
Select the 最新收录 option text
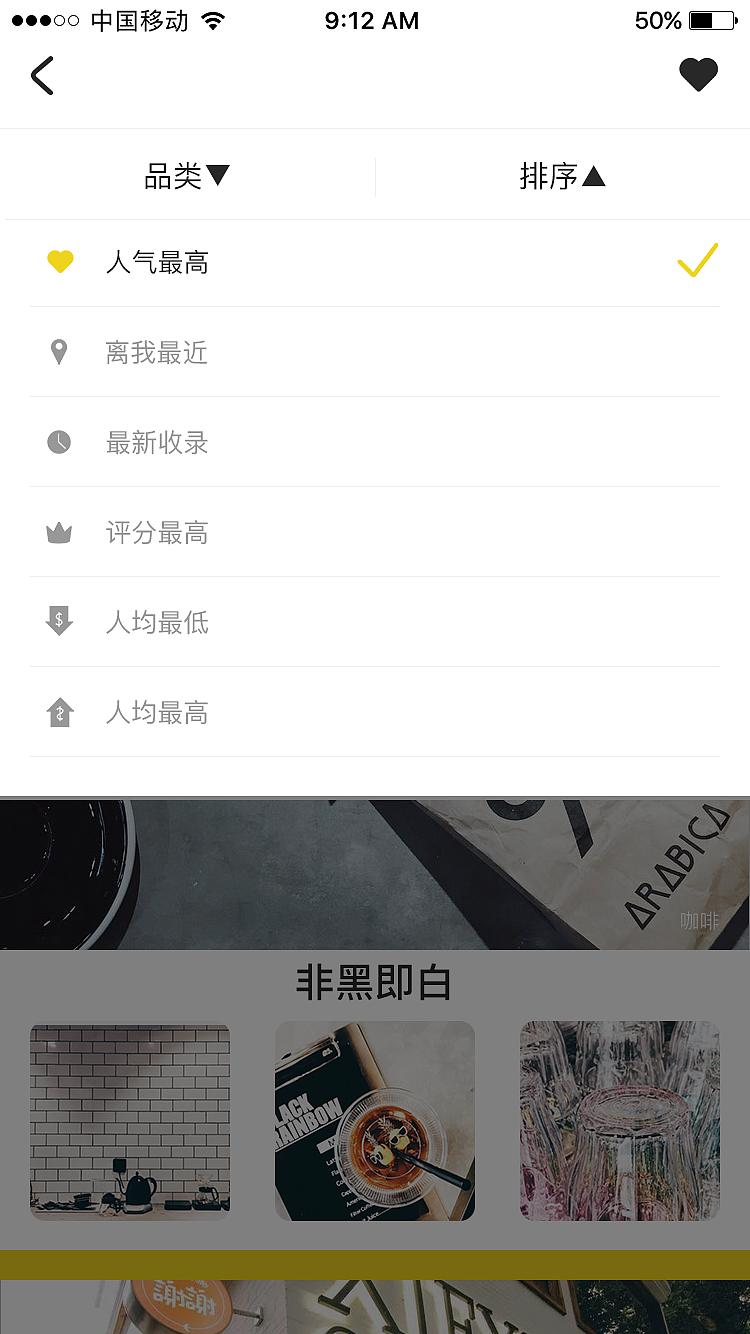(157, 441)
